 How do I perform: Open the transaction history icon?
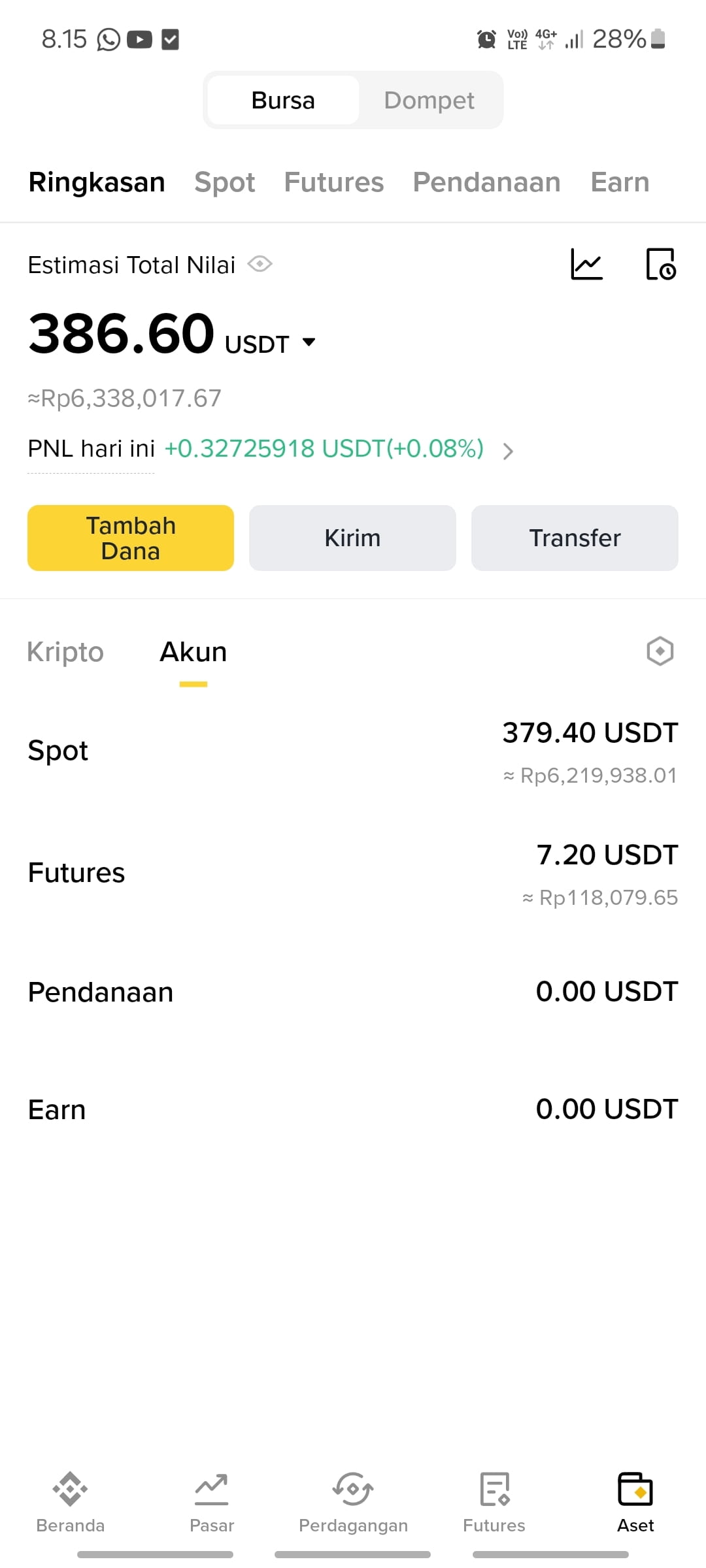(x=661, y=265)
